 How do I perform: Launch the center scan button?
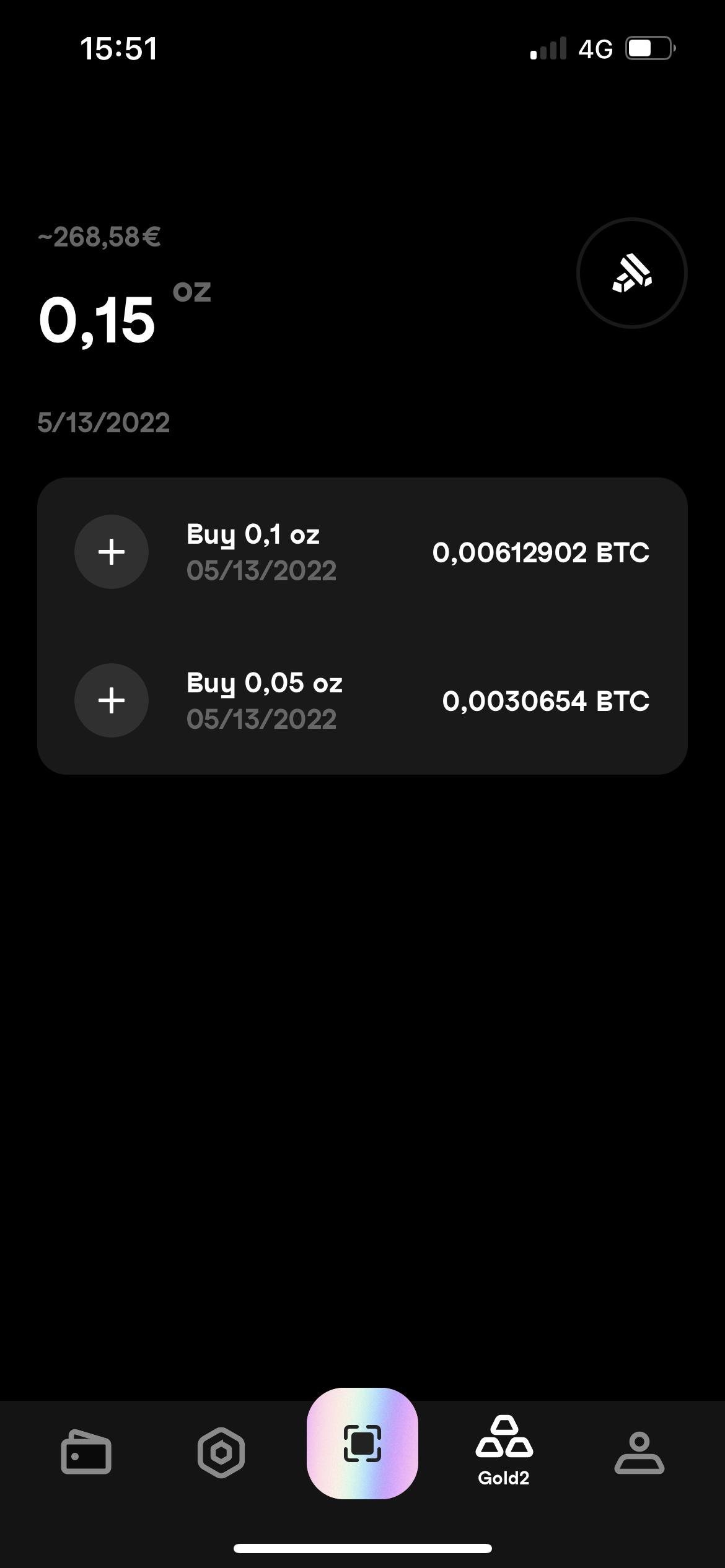tap(362, 1444)
